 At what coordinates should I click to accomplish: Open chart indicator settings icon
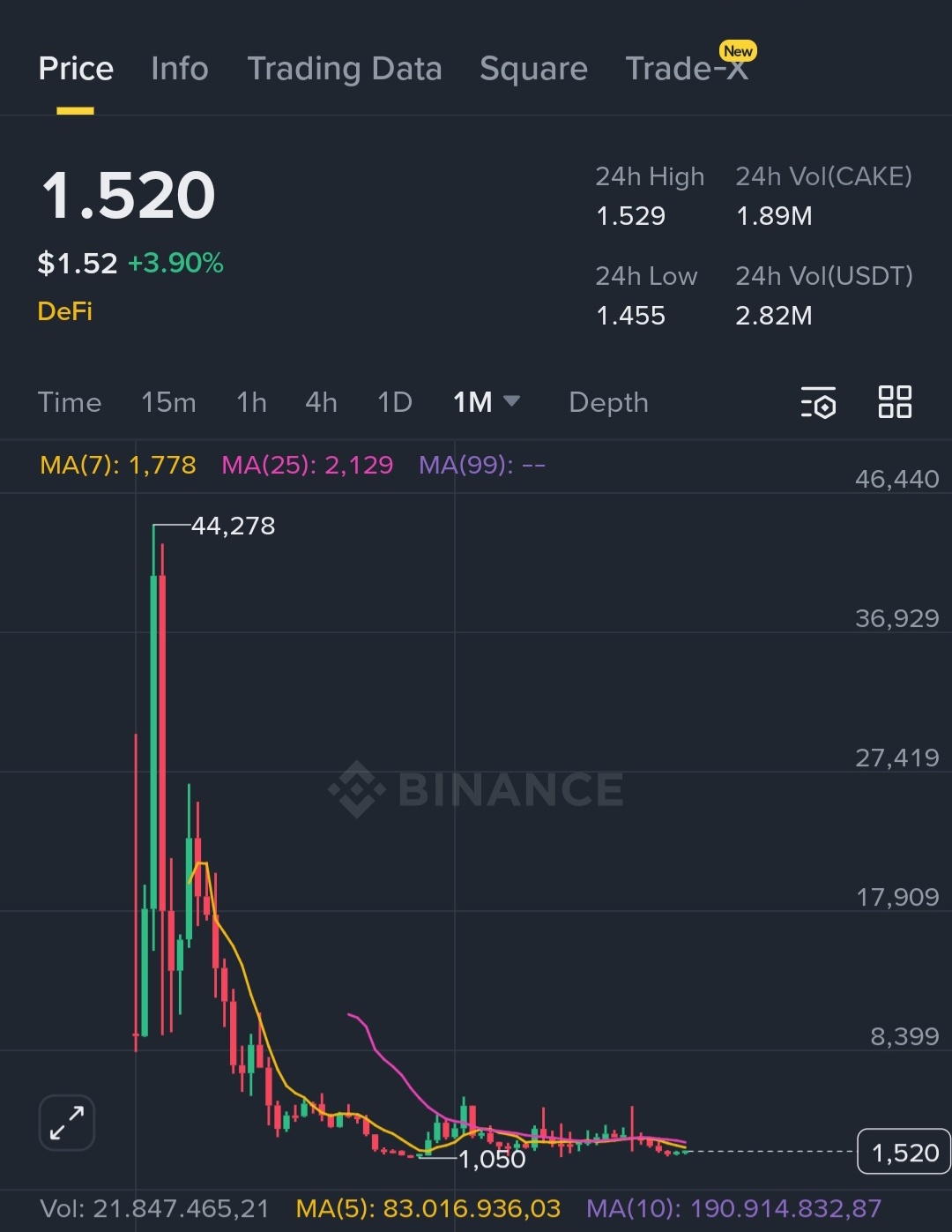818,402
